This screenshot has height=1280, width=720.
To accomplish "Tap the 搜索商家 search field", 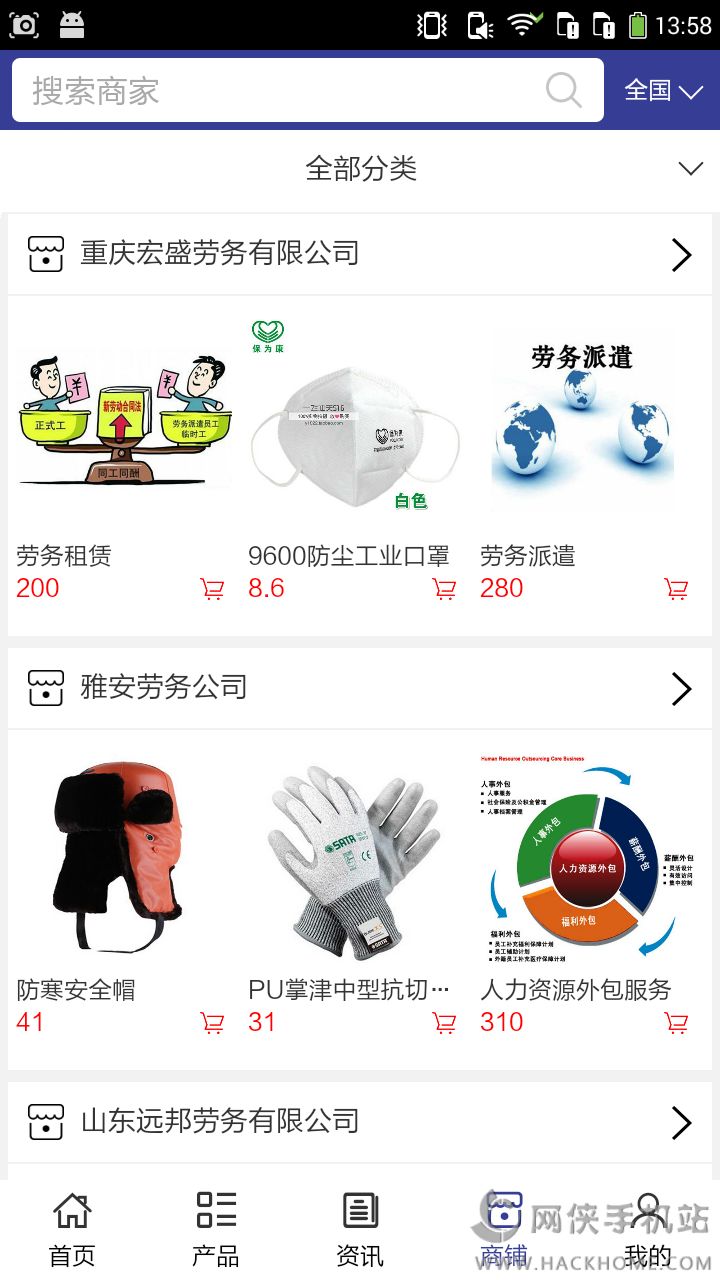I will pos(280,91).
